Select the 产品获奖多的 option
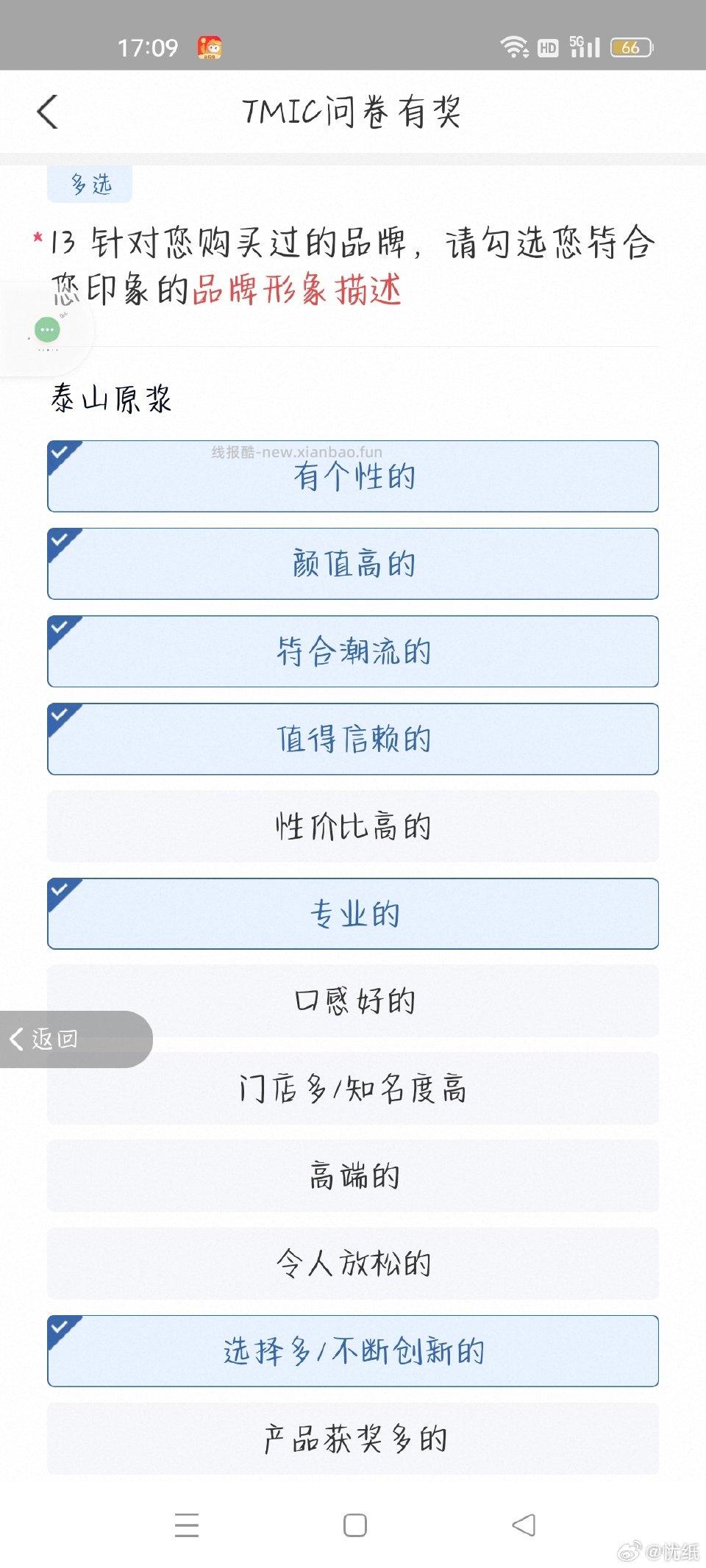The image size is (706, 1568). (x=353, y=1439)
